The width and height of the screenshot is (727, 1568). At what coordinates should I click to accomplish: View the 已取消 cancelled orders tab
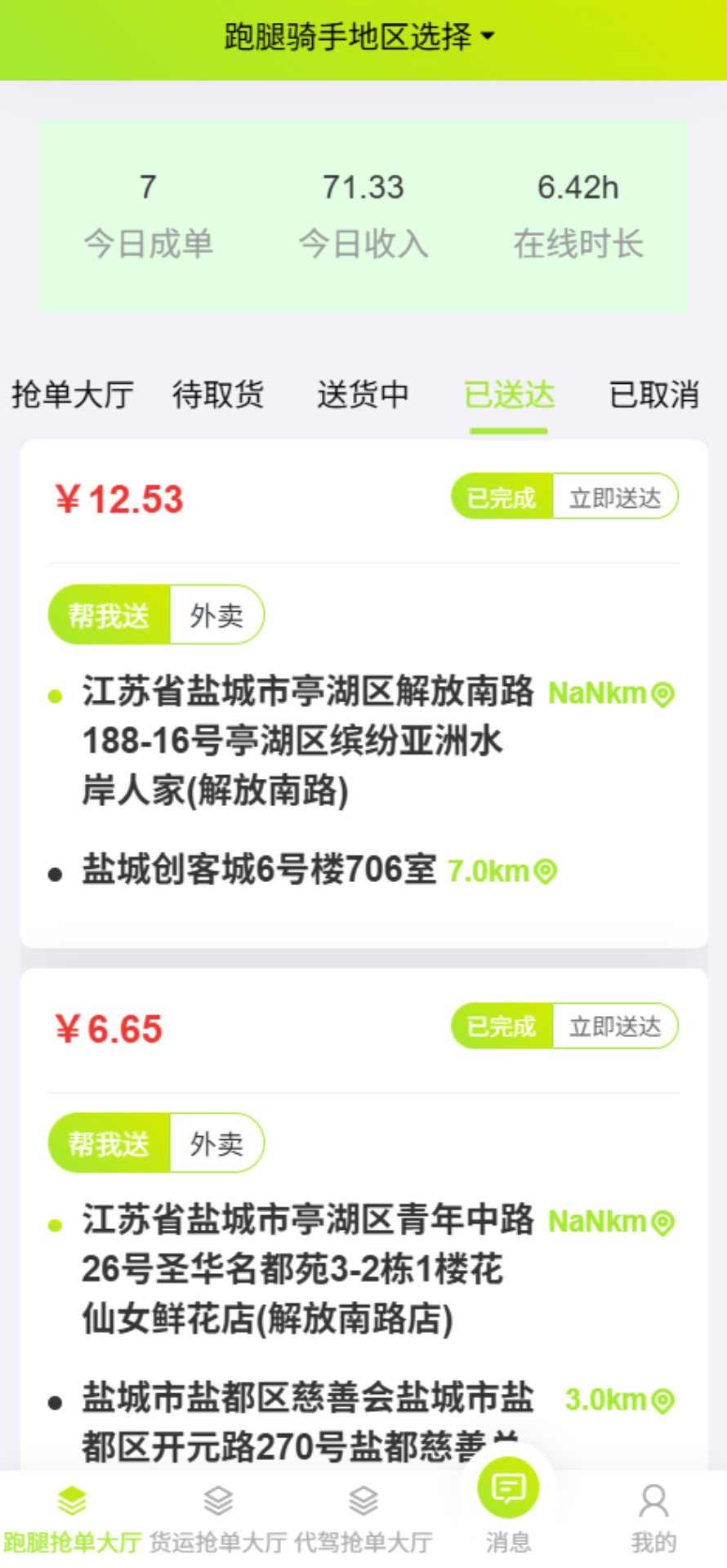coord(653,394)
